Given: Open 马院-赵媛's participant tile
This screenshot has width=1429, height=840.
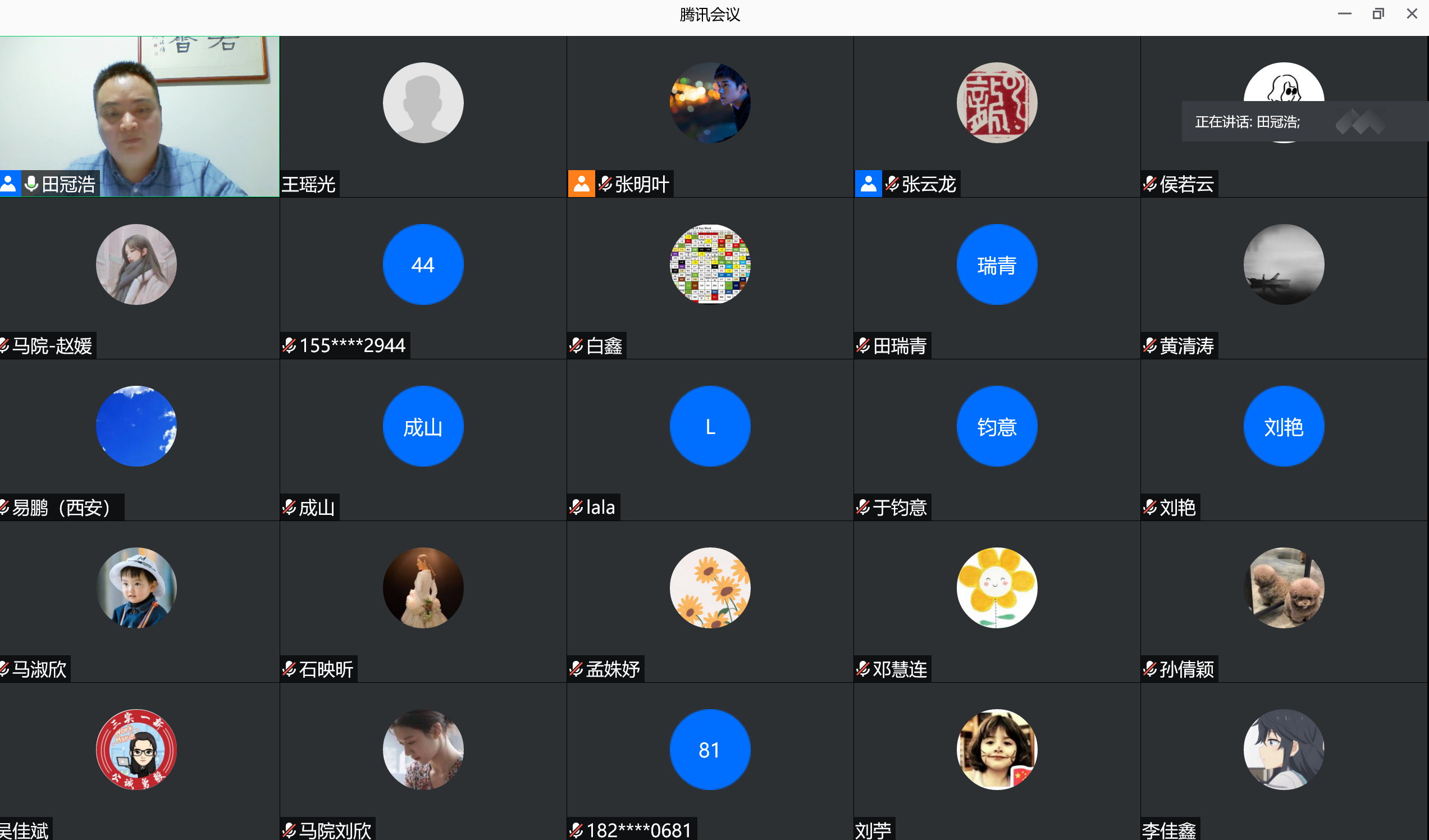Looking at the screenshot, I should coord(136,278).
